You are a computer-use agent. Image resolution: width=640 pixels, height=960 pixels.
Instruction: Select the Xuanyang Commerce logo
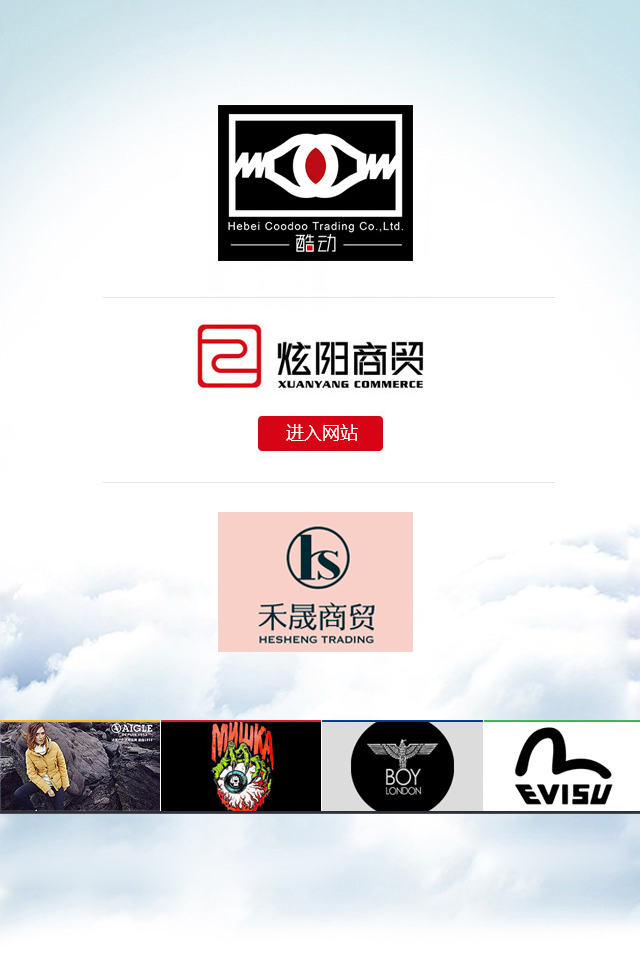point(310,356)
